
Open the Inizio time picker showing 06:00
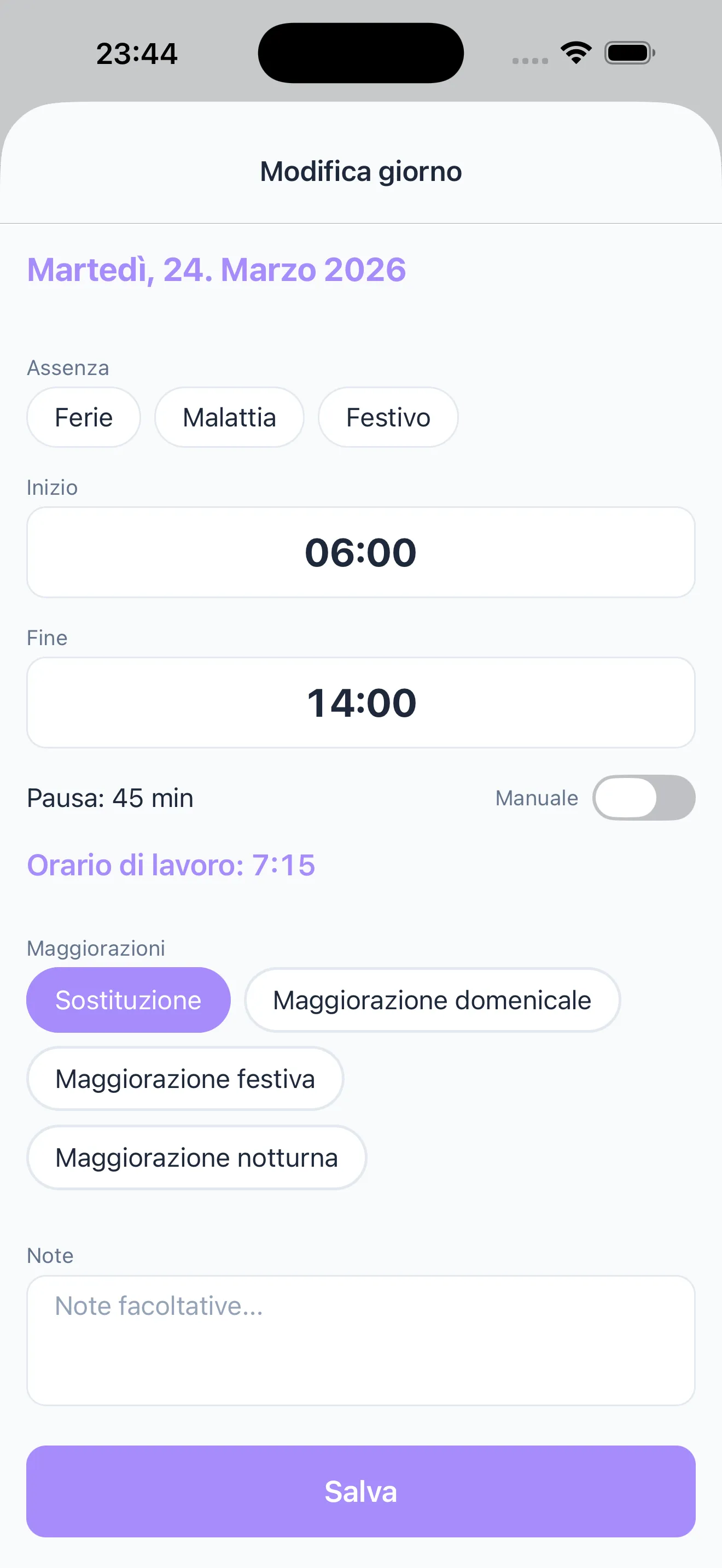[x=360, y=552]
